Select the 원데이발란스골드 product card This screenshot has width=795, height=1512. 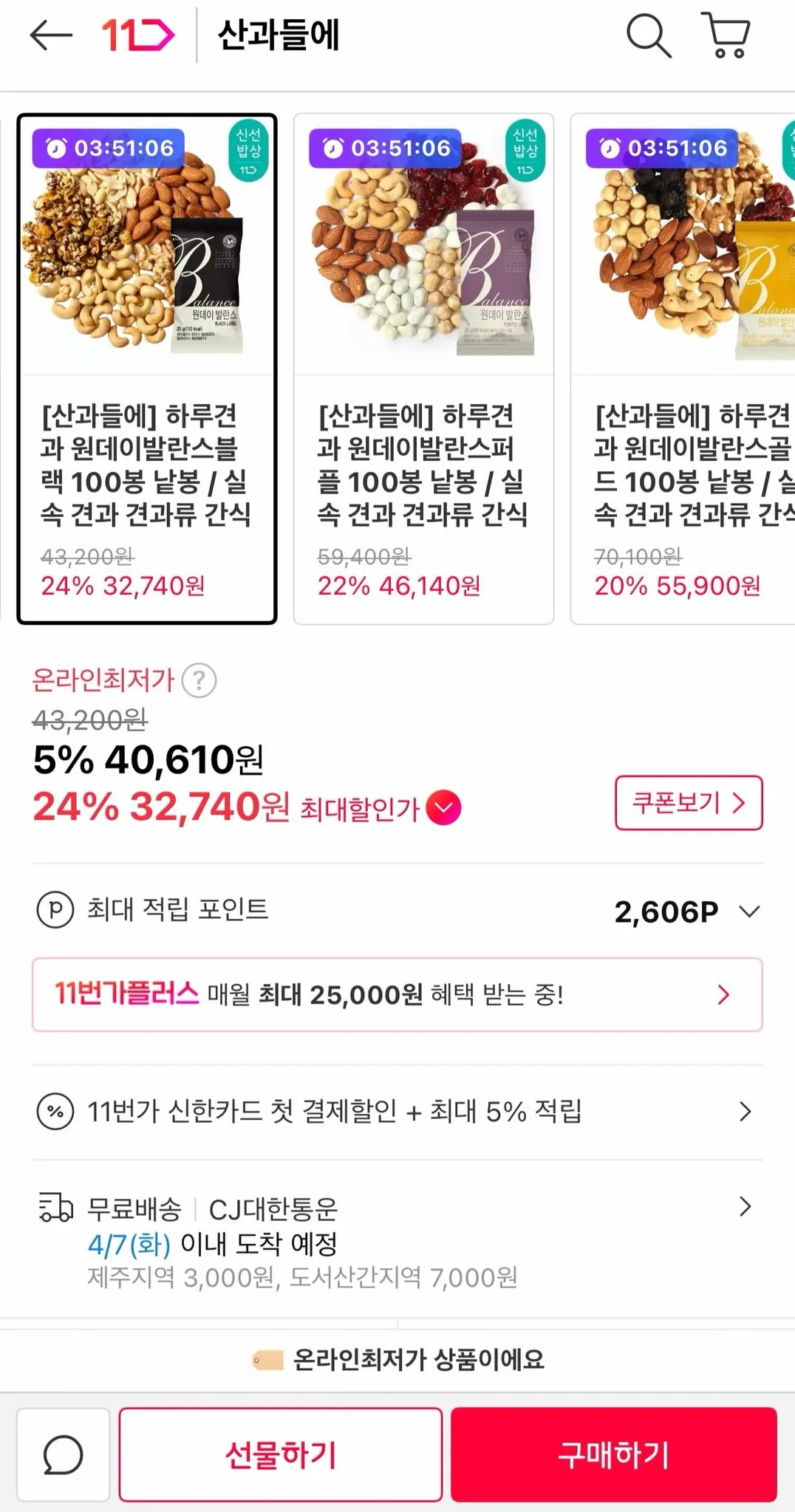tap(683, 369)
